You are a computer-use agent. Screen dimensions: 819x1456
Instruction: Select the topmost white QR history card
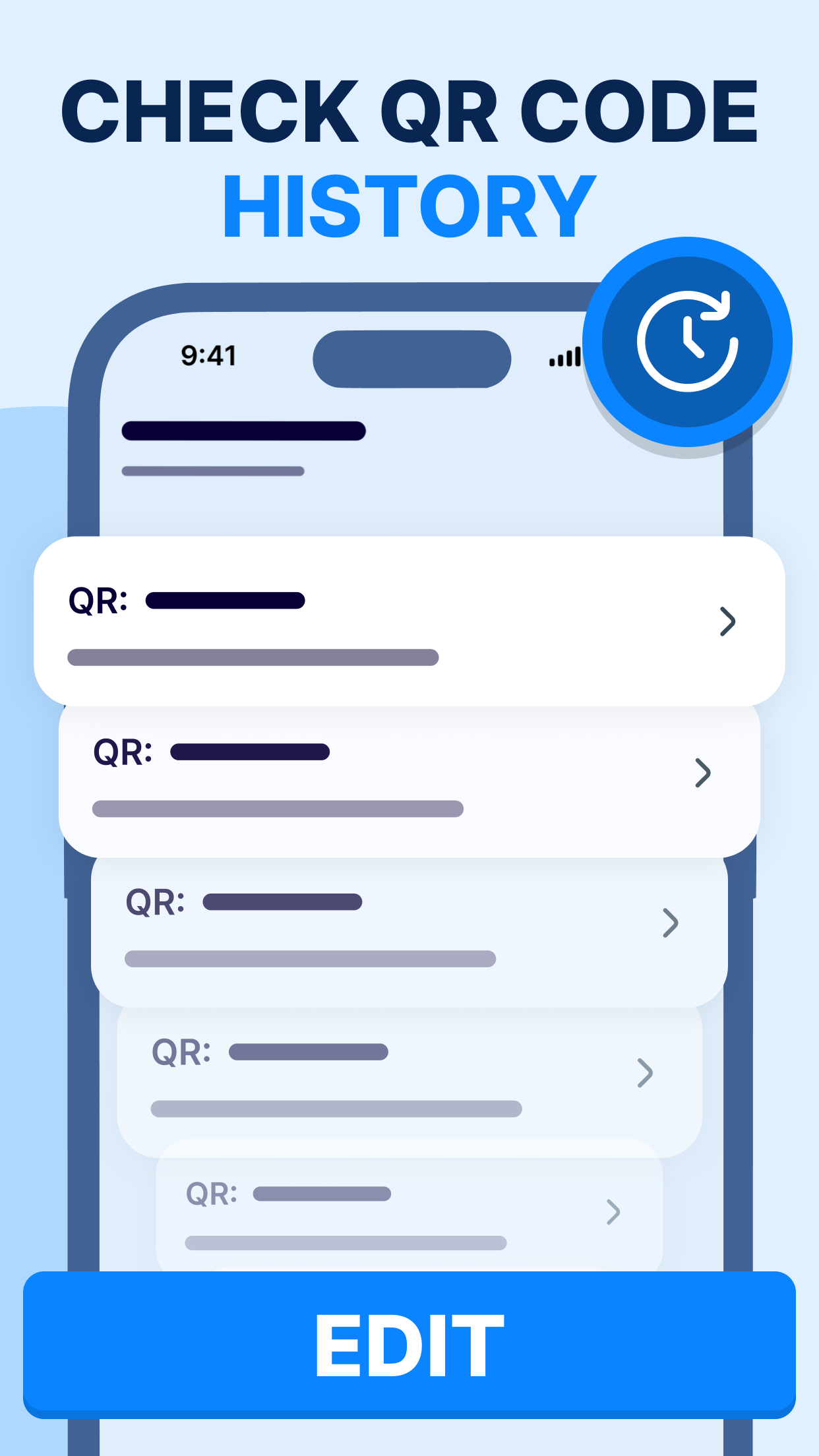[x=409, y=620]
